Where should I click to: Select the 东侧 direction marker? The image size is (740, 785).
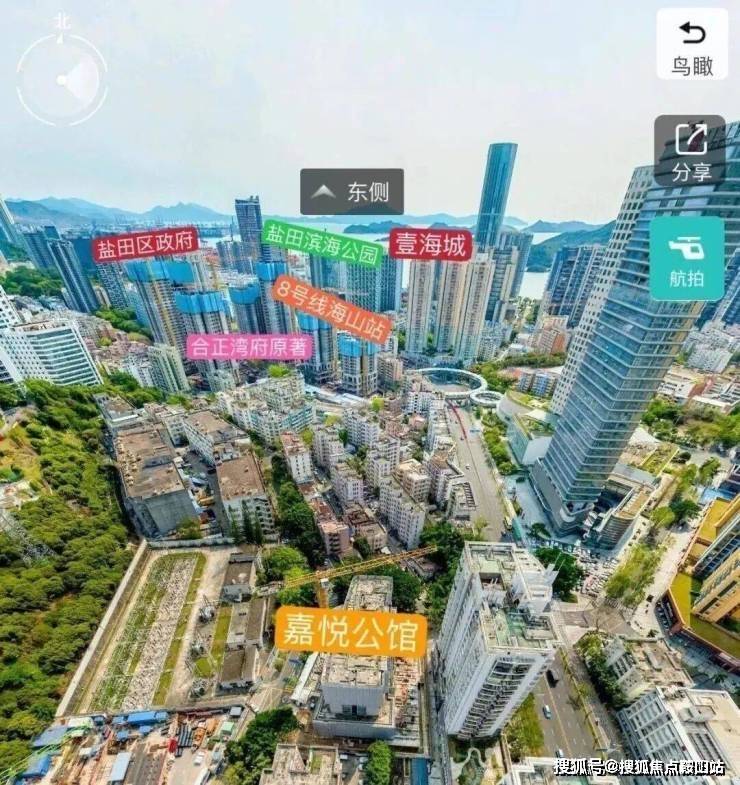pyautogui.click(x=352, y=192)
